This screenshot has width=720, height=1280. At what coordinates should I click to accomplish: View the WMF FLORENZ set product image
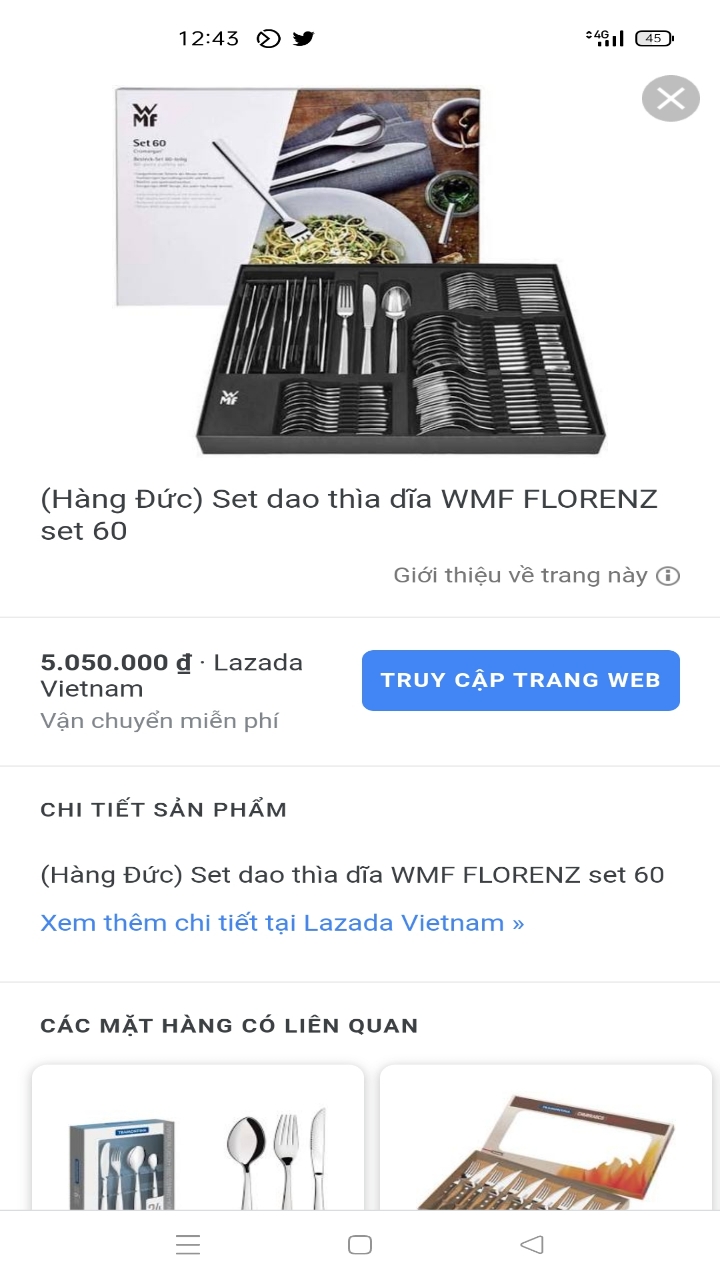pyautogui.click(x=360, y=270)
